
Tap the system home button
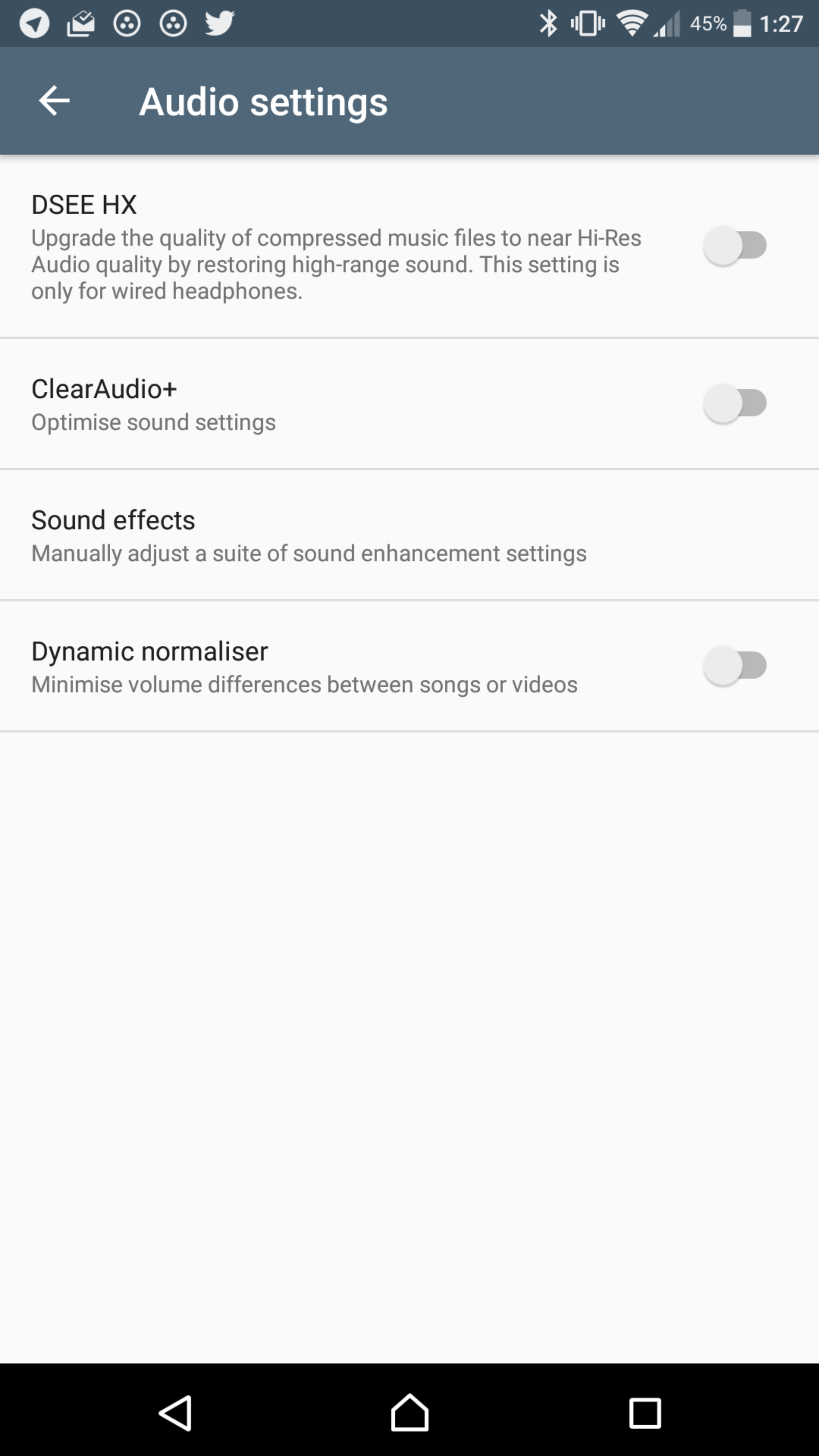(409, 1412)
